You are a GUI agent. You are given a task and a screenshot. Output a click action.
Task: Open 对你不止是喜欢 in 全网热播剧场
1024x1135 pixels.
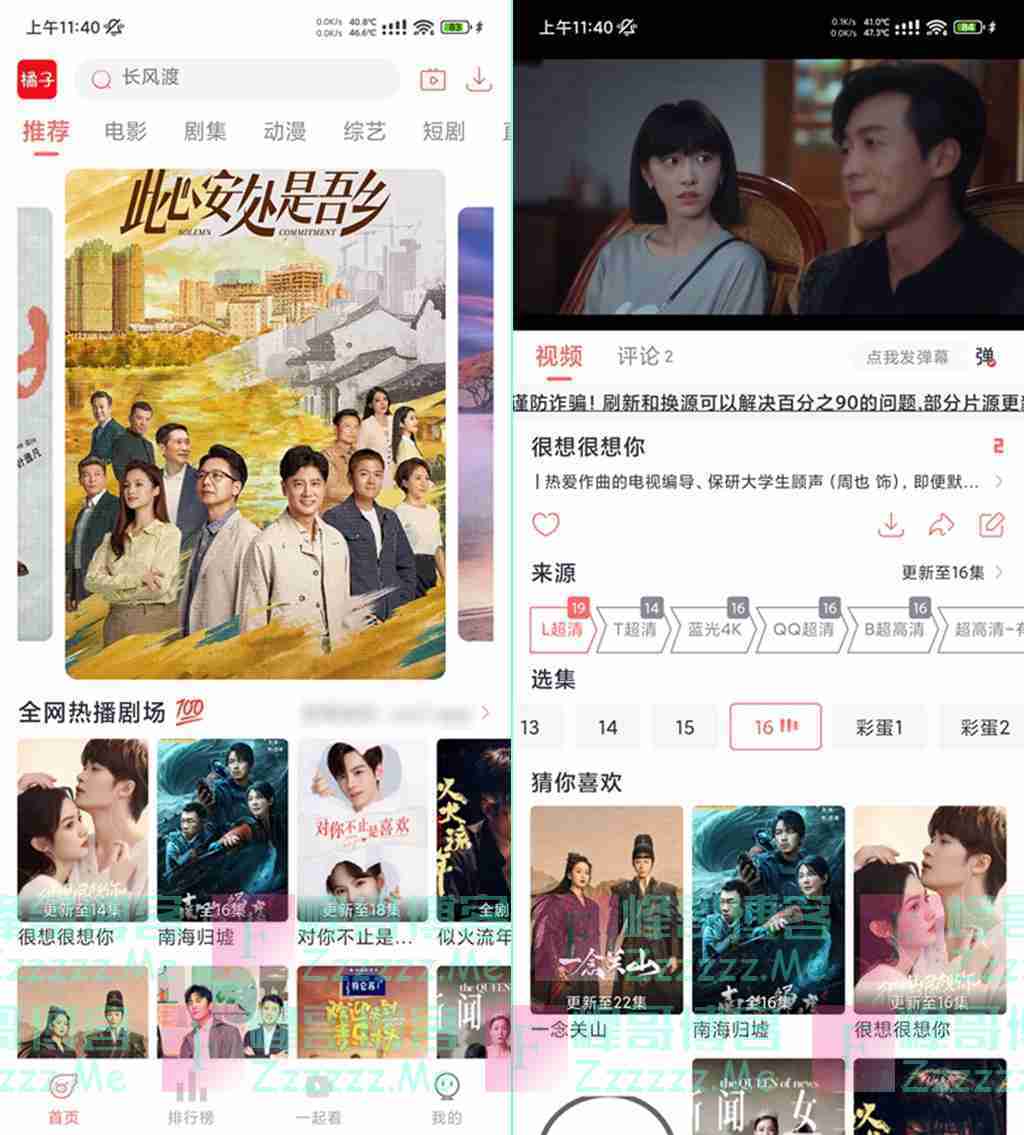pos(362,831)
